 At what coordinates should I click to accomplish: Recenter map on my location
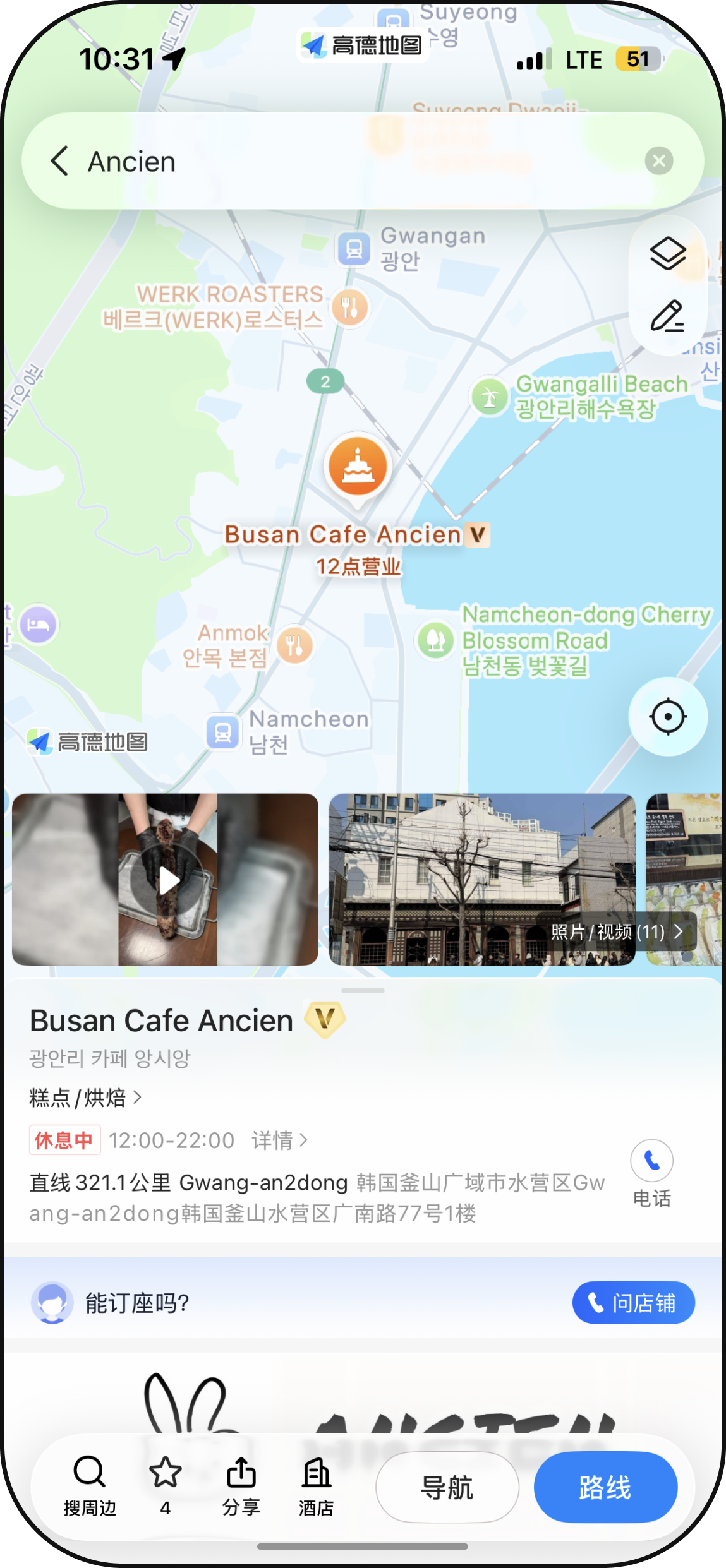(668, 717)
